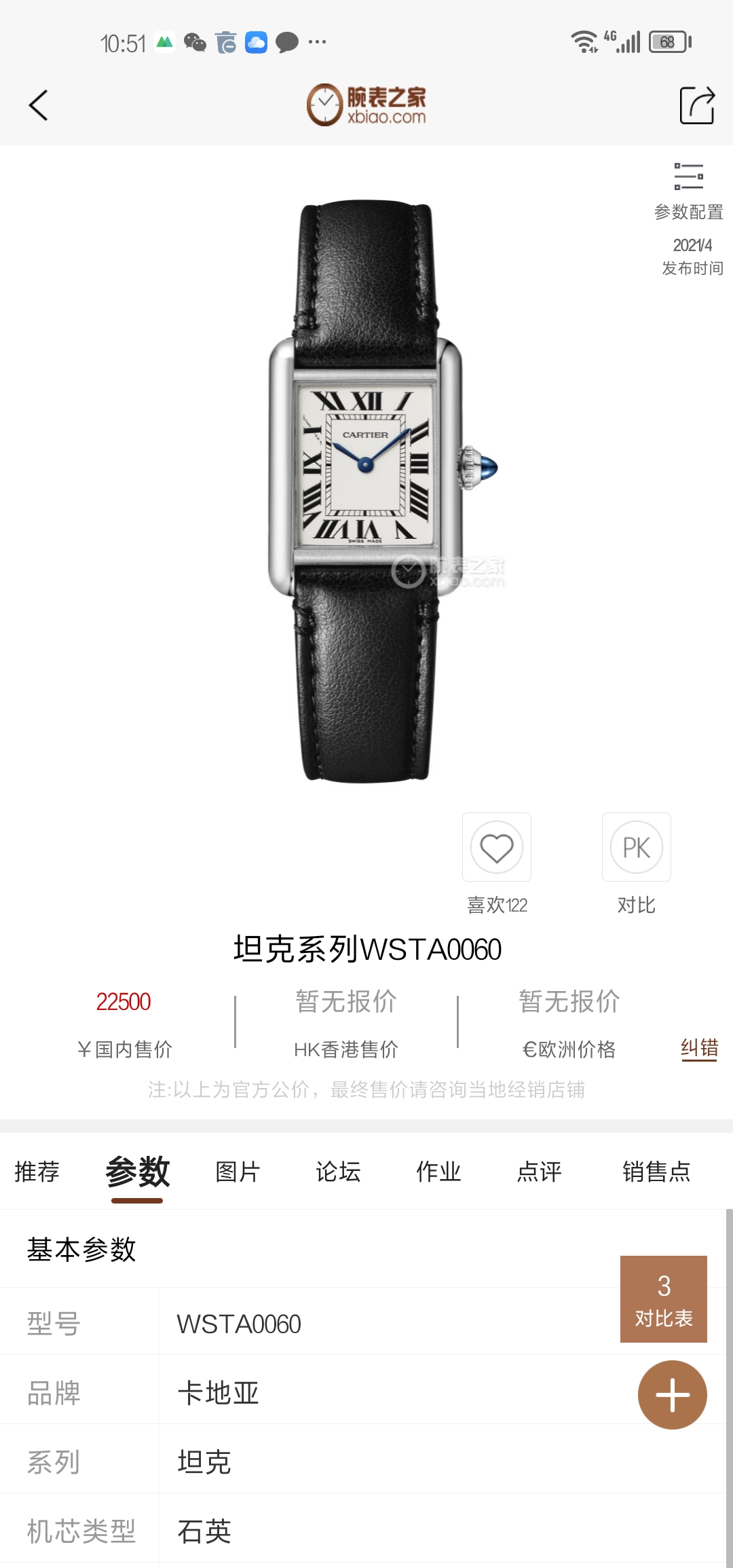Screen dimensions: 733x1568
Task: Open 参数配置 specifications shortcut
Action: coord(688,191)
